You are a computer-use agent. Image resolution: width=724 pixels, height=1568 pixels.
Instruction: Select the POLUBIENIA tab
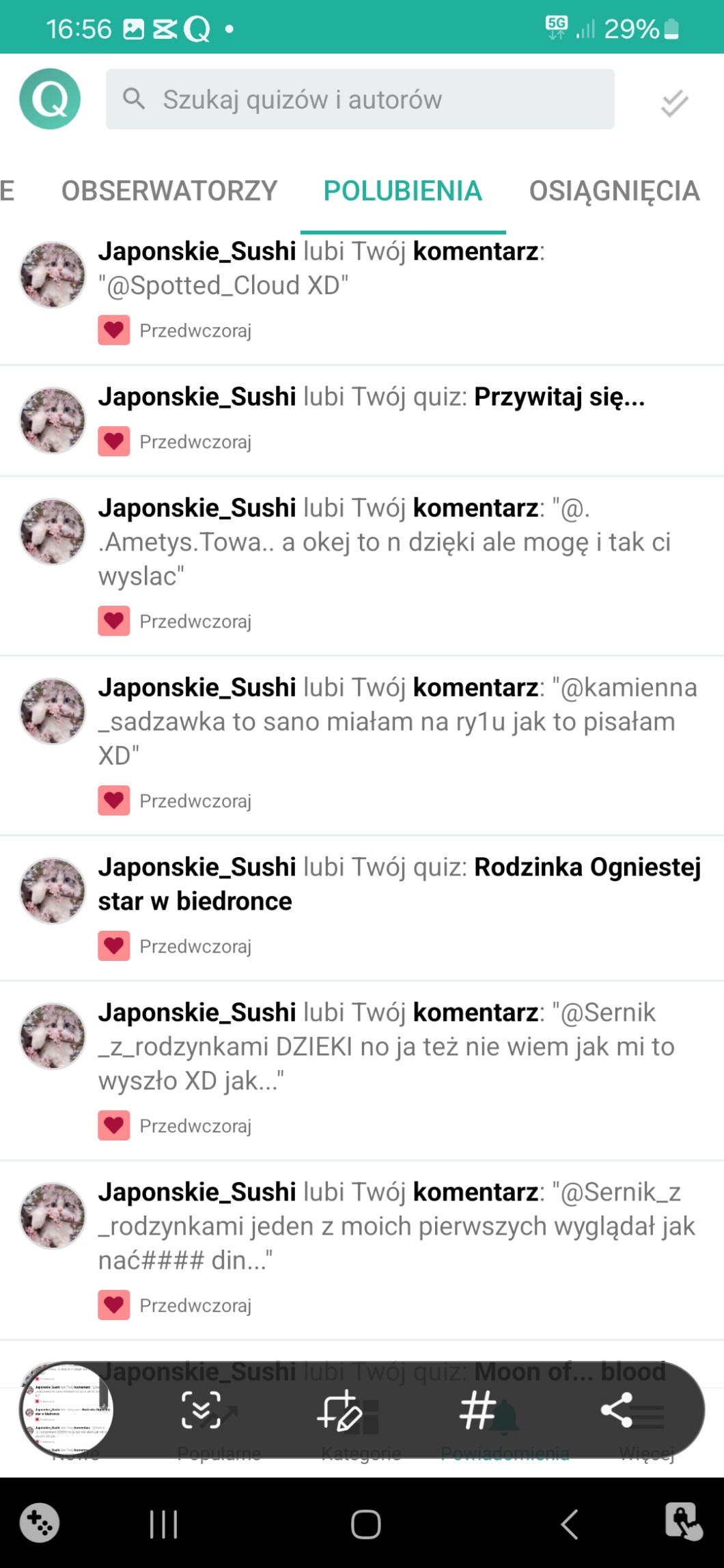[402, 191]
